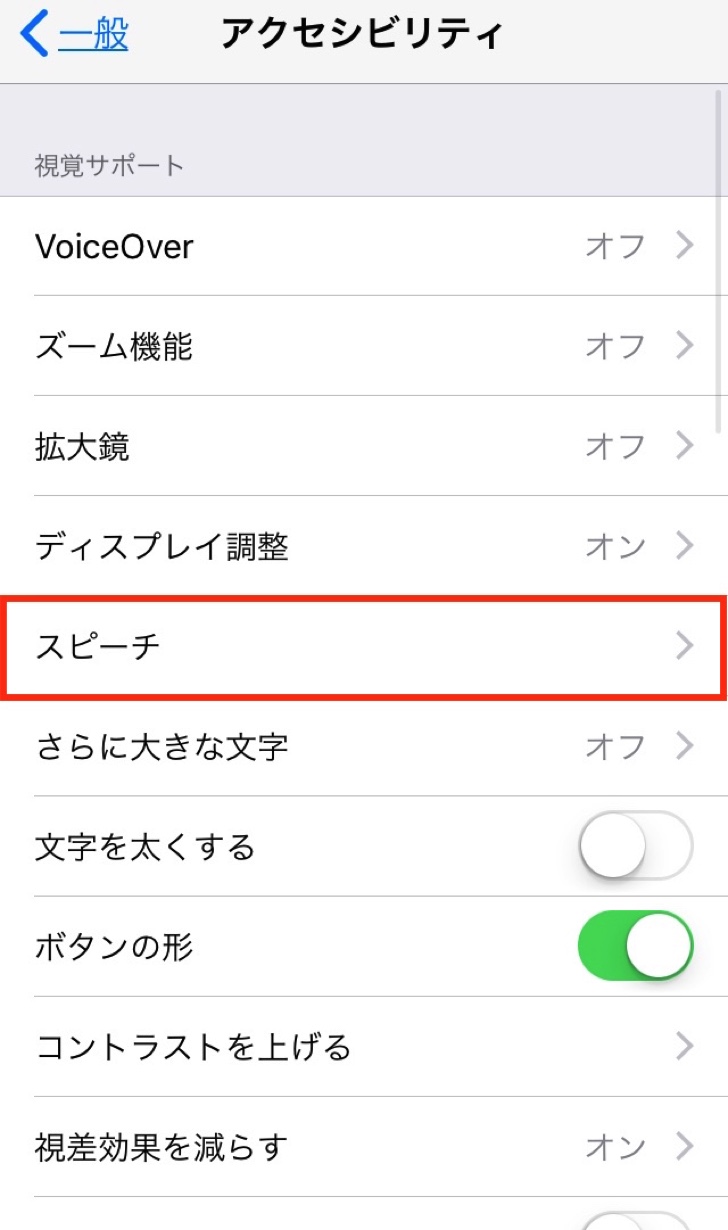Image resolution: width=728 pixels, height=1230 pixels.
Task: Enable the 文字を太くする switch
Action: point(635,846)
